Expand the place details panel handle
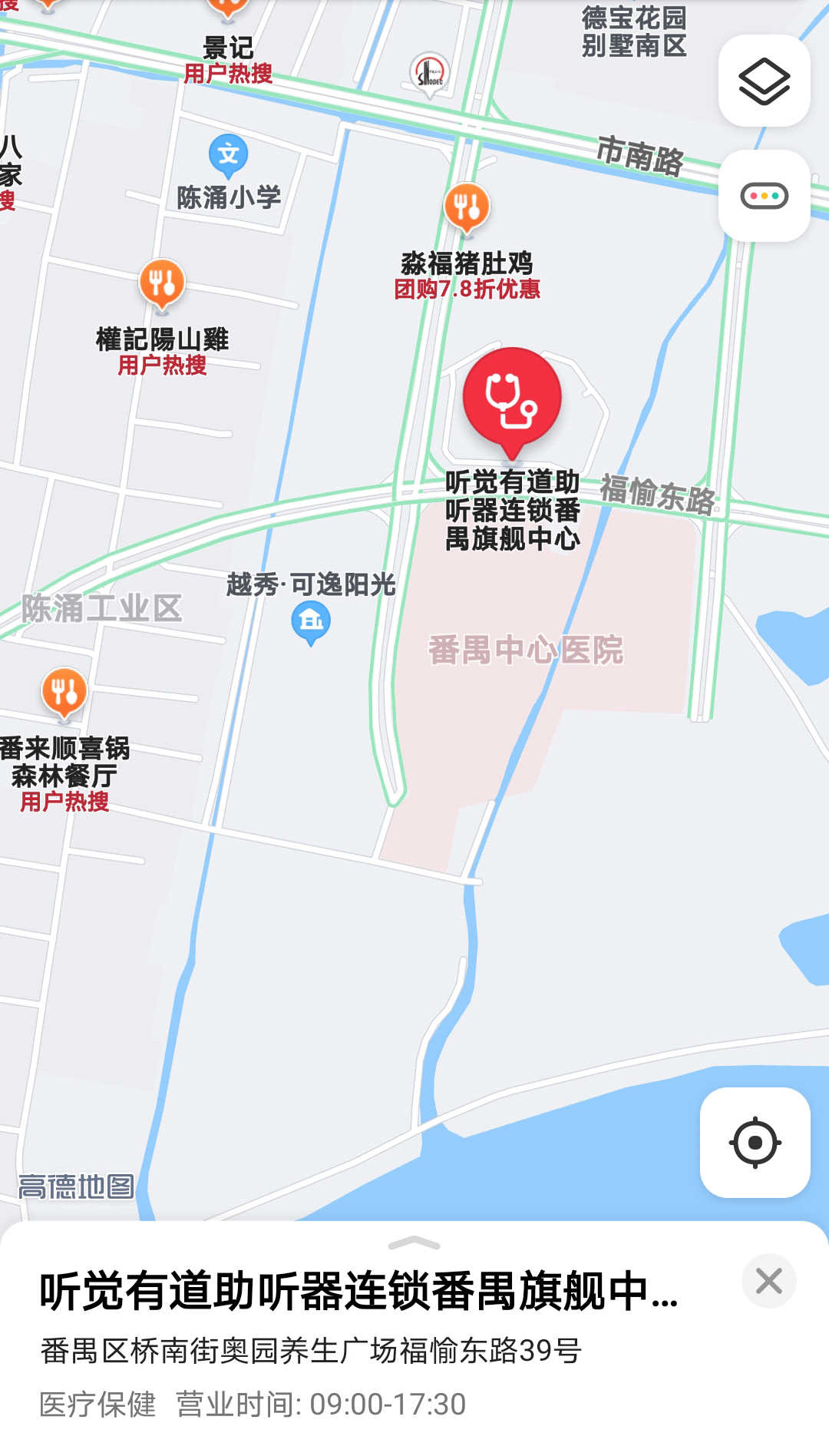Image resolution: width=829 pixels, height=1456 pixels. [414, 1243]
